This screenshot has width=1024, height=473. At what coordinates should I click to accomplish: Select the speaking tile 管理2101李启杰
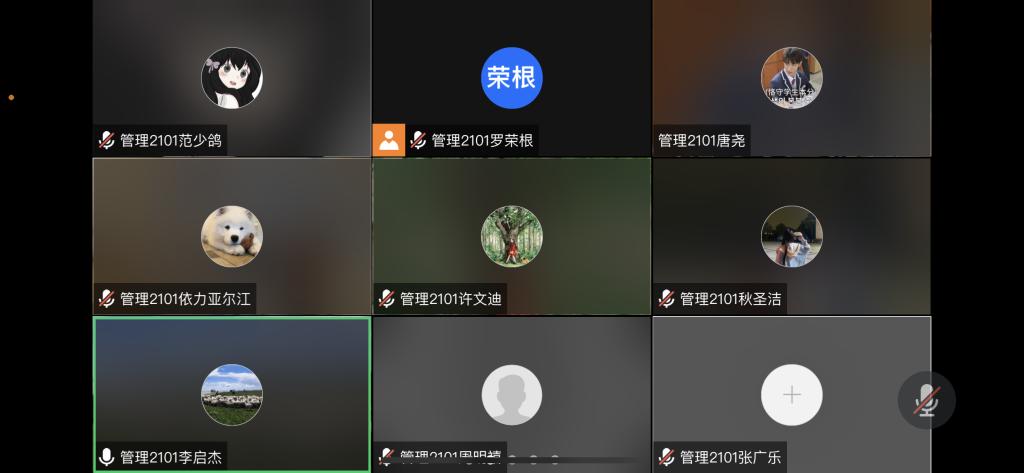click(231, 394)
